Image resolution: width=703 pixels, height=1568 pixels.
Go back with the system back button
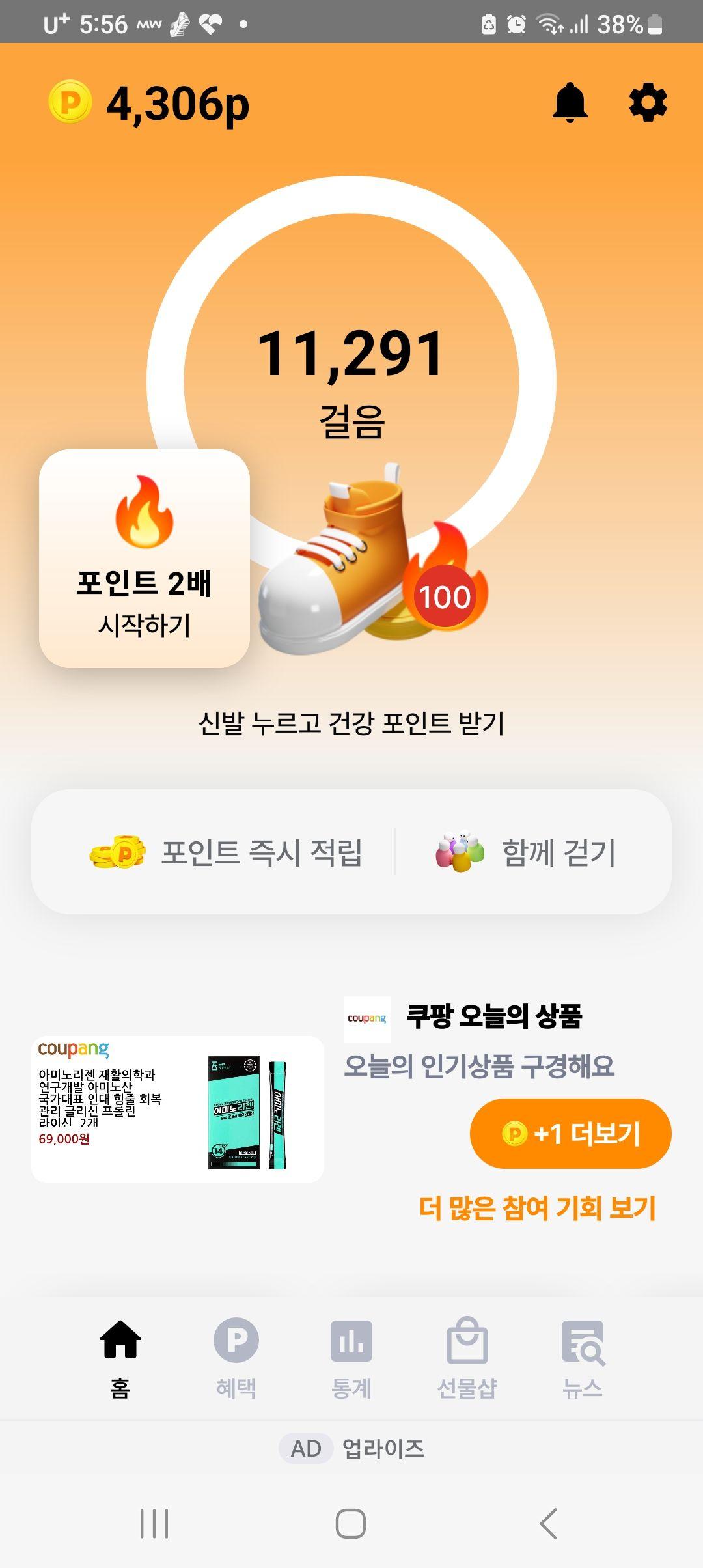(x=548, y=1524)
